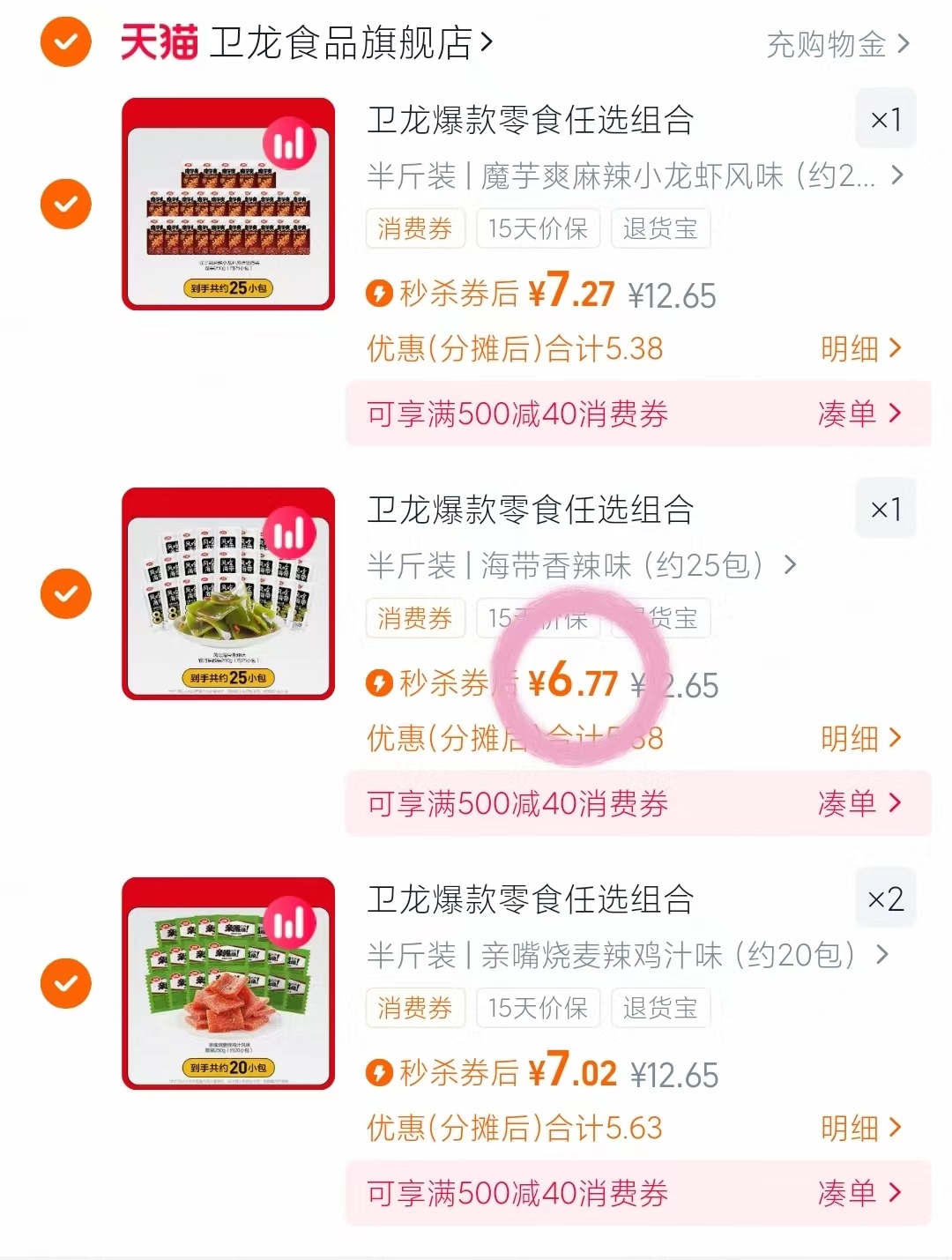Deselect the 魔芋爽麻辣小龙虾 item checkbox
The height and width of the screenshot is (1260, 952).
tap(65, 204)
